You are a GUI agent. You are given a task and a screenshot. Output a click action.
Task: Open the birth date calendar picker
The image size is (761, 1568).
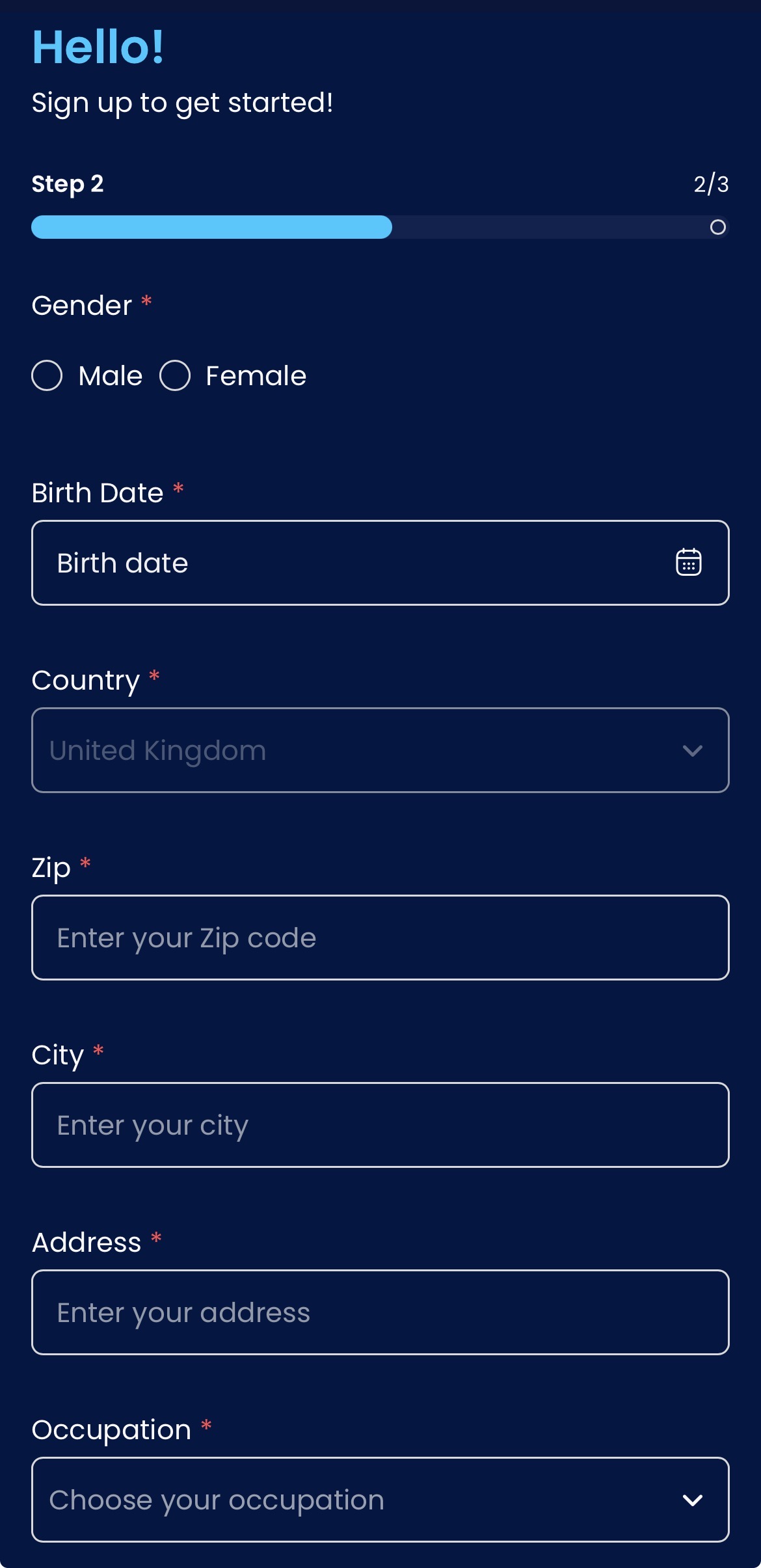pos(688,562)
